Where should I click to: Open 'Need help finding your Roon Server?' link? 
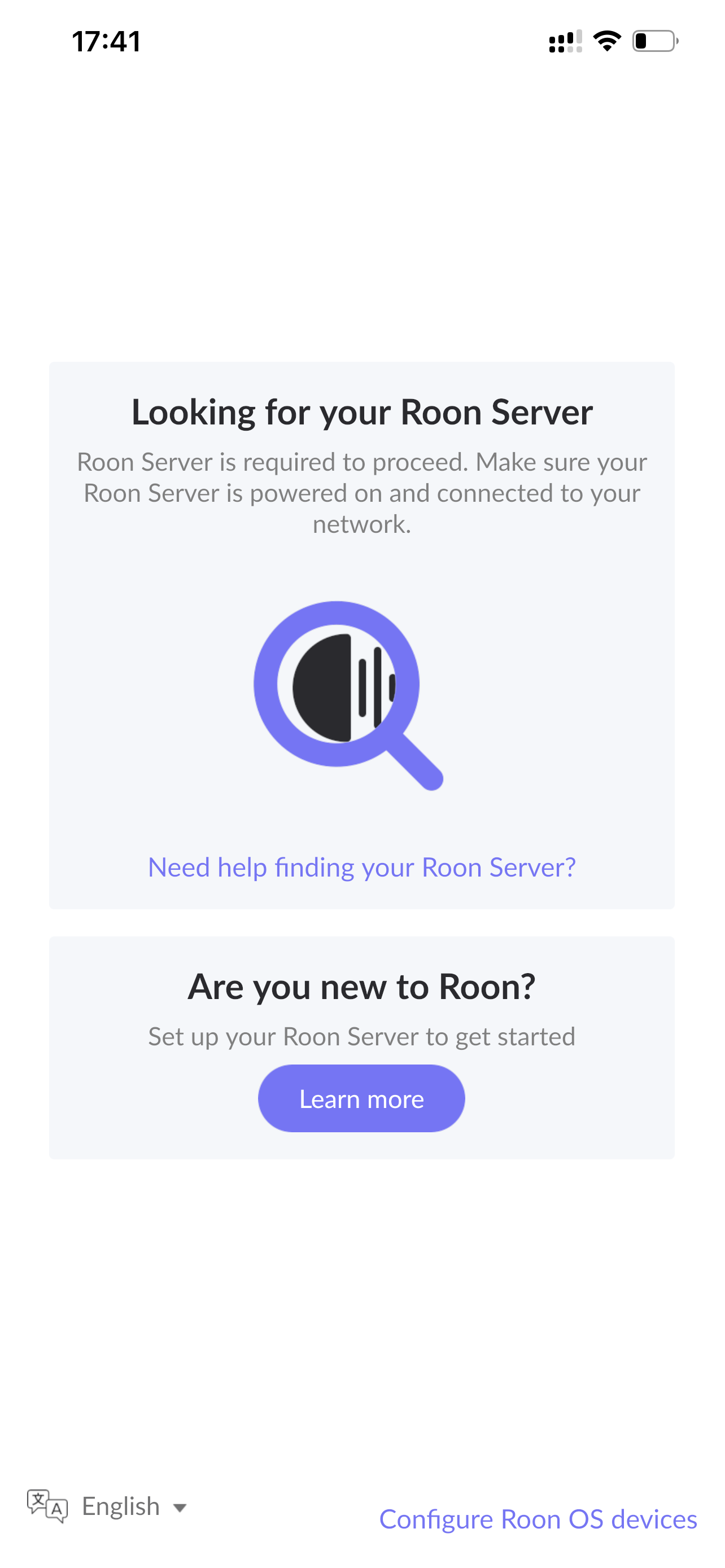(x=361, y=867)
